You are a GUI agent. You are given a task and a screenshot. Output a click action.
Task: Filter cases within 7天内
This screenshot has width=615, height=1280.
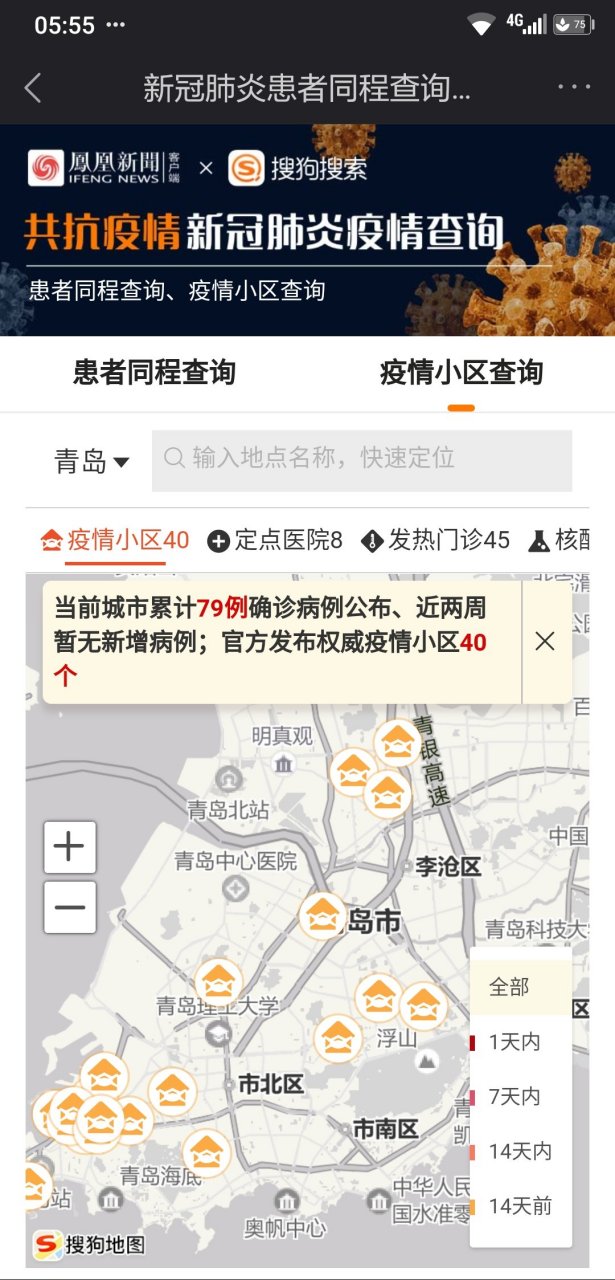pyautogui.click(x=514, y=1097)
